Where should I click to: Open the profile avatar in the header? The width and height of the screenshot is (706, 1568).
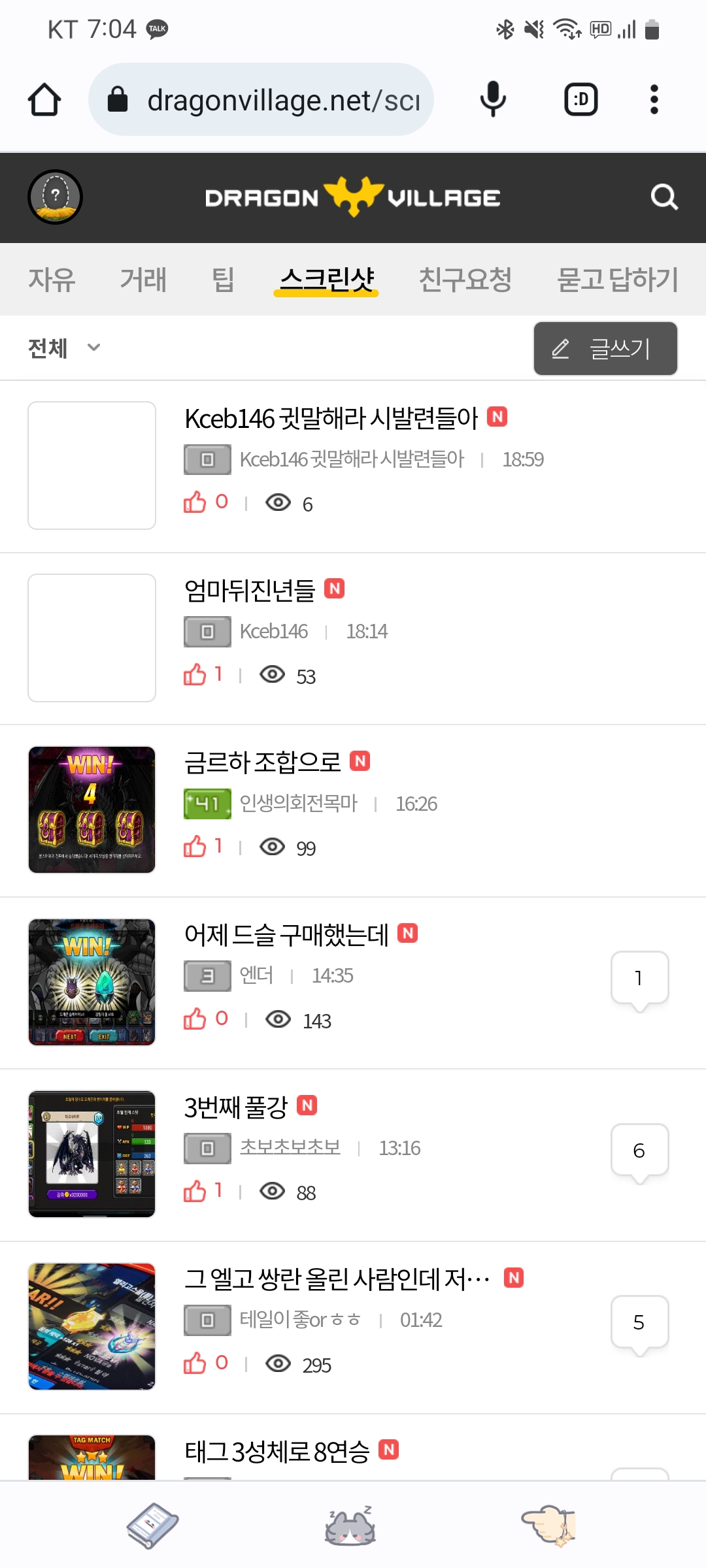pos(55,197)
